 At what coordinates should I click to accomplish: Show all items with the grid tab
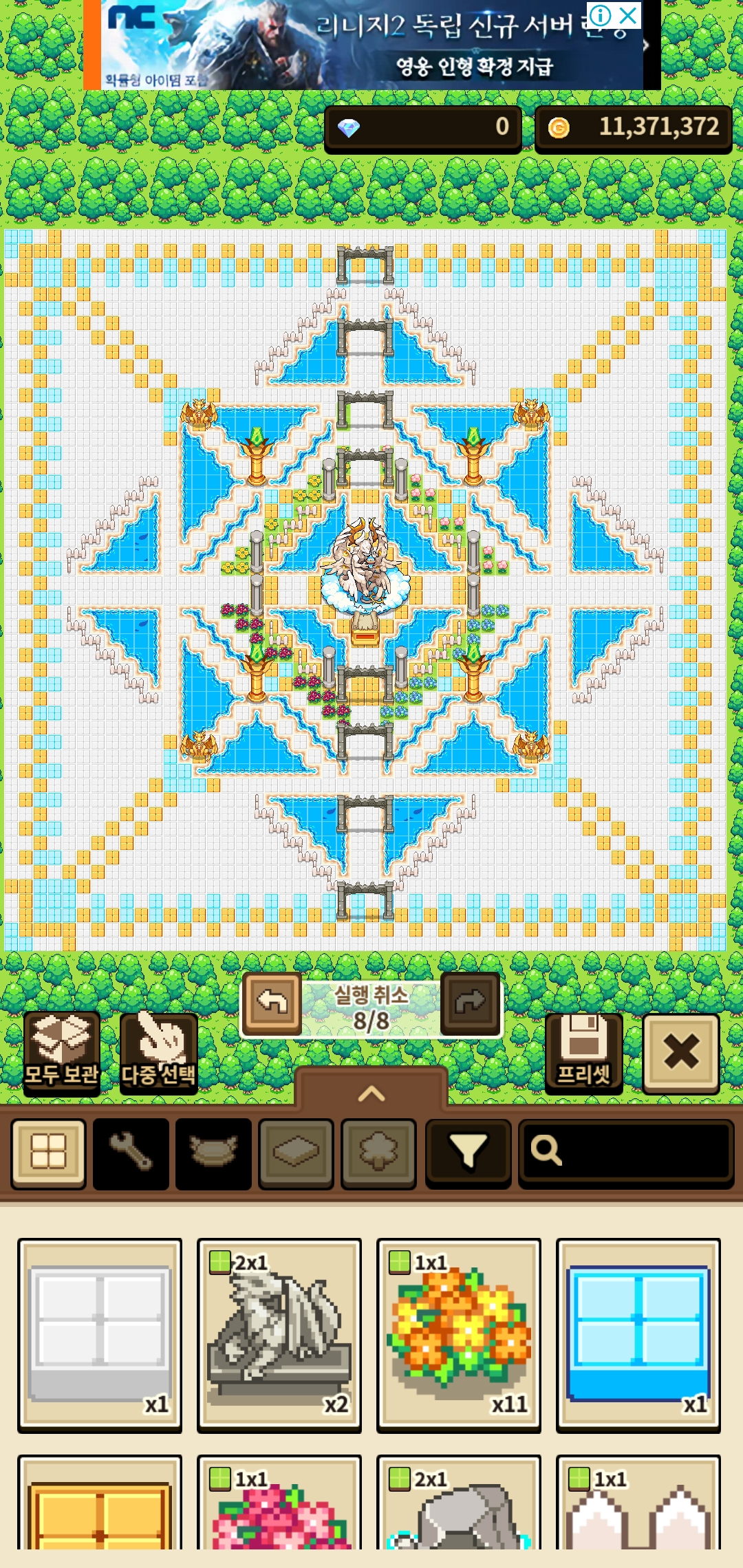pyautogui.click(x=49, y=1153)
